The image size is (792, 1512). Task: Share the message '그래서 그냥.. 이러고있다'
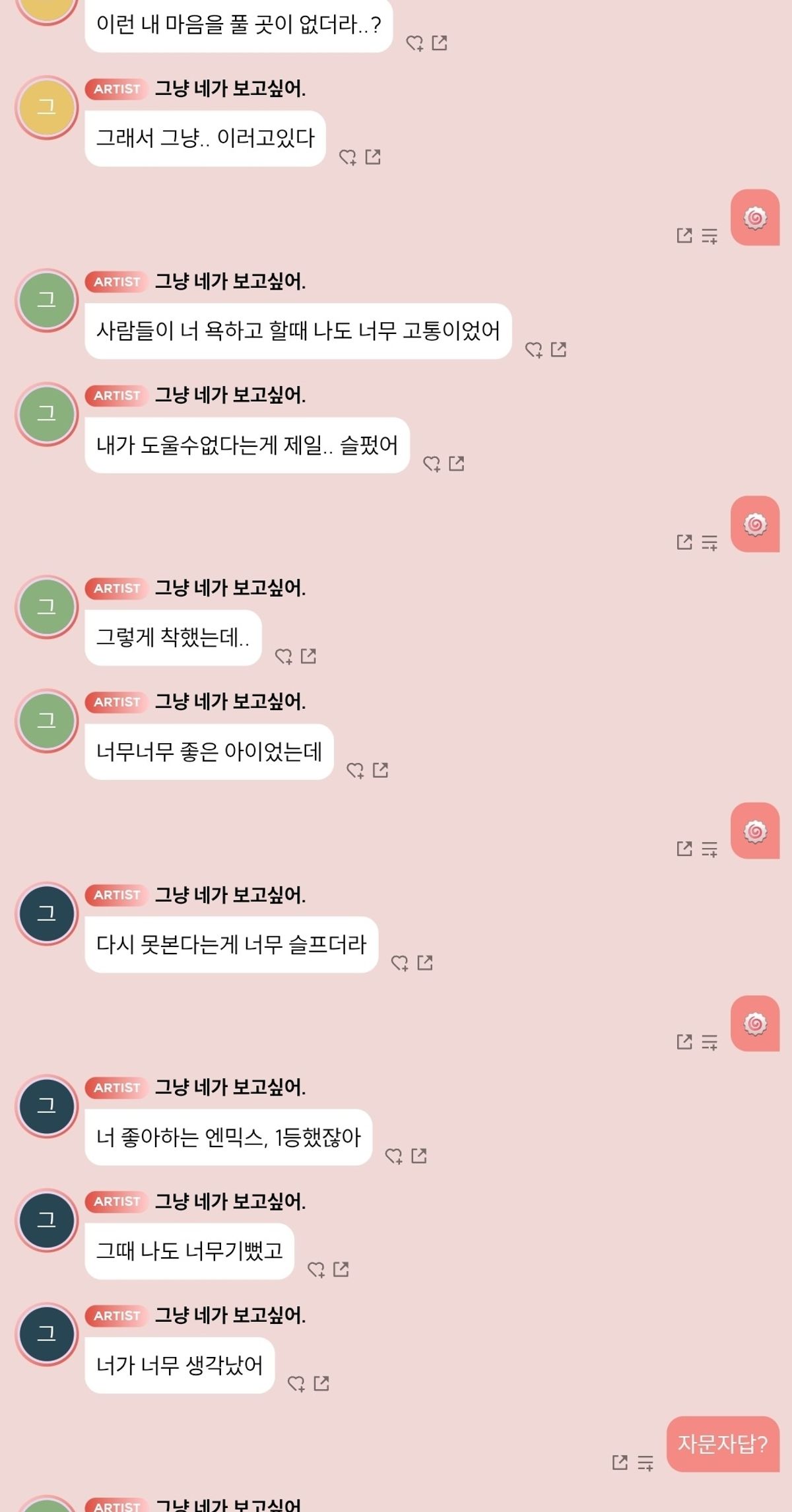pos(373,156)
